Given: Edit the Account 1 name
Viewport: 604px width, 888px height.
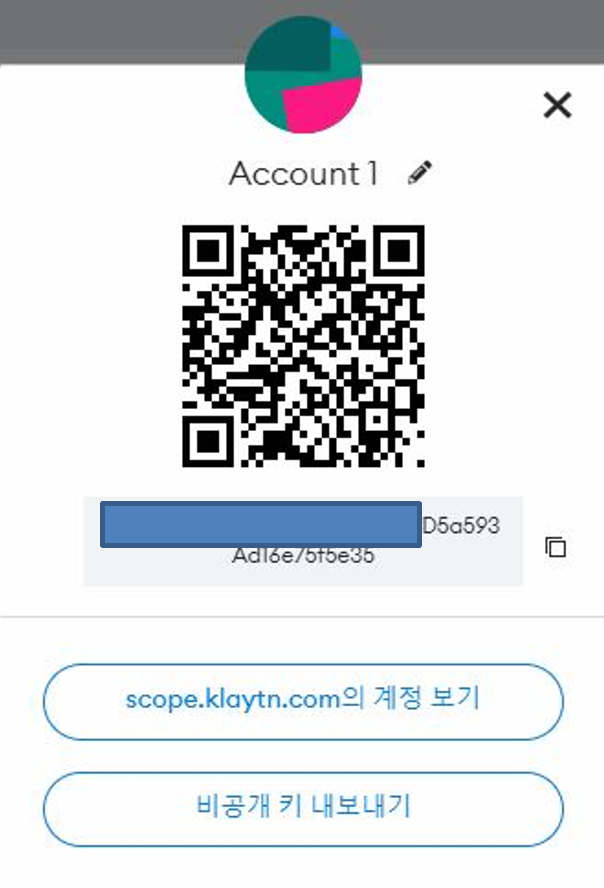Looking at the screenshot, I should pos(420,173).
